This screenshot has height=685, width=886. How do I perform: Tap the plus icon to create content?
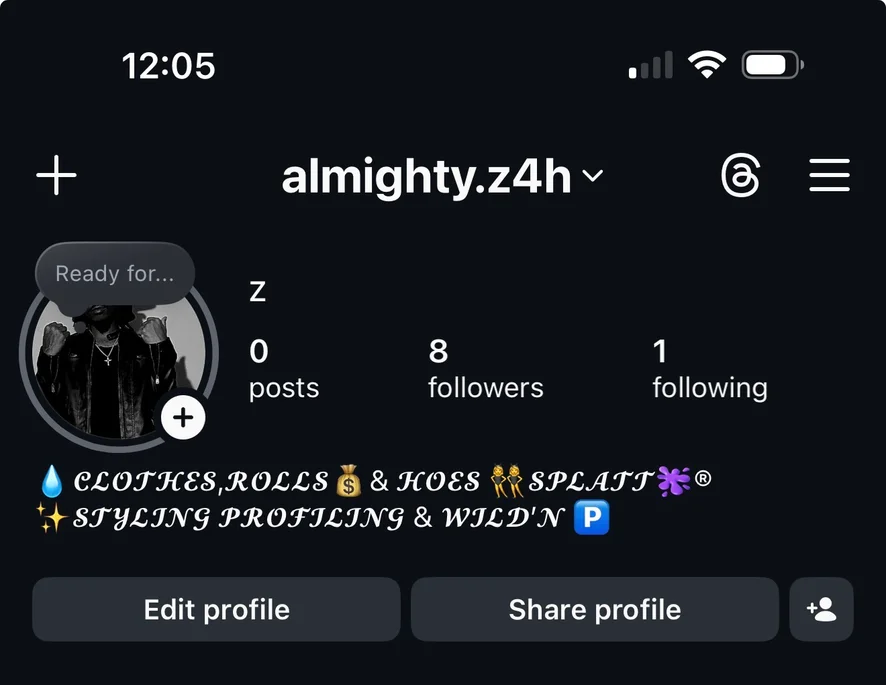click(57, 177)
